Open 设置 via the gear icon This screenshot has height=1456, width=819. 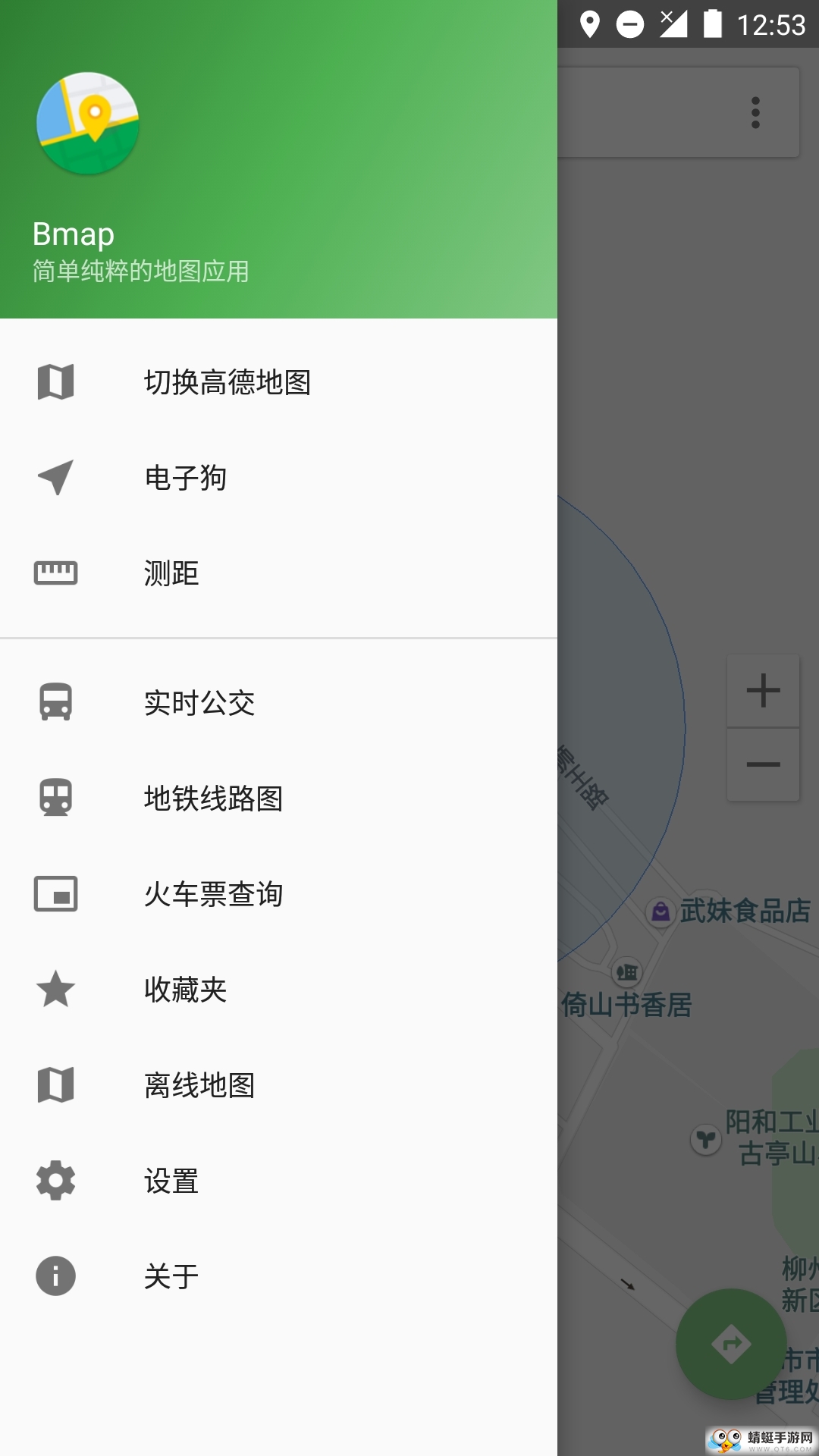pos(55,1181)
